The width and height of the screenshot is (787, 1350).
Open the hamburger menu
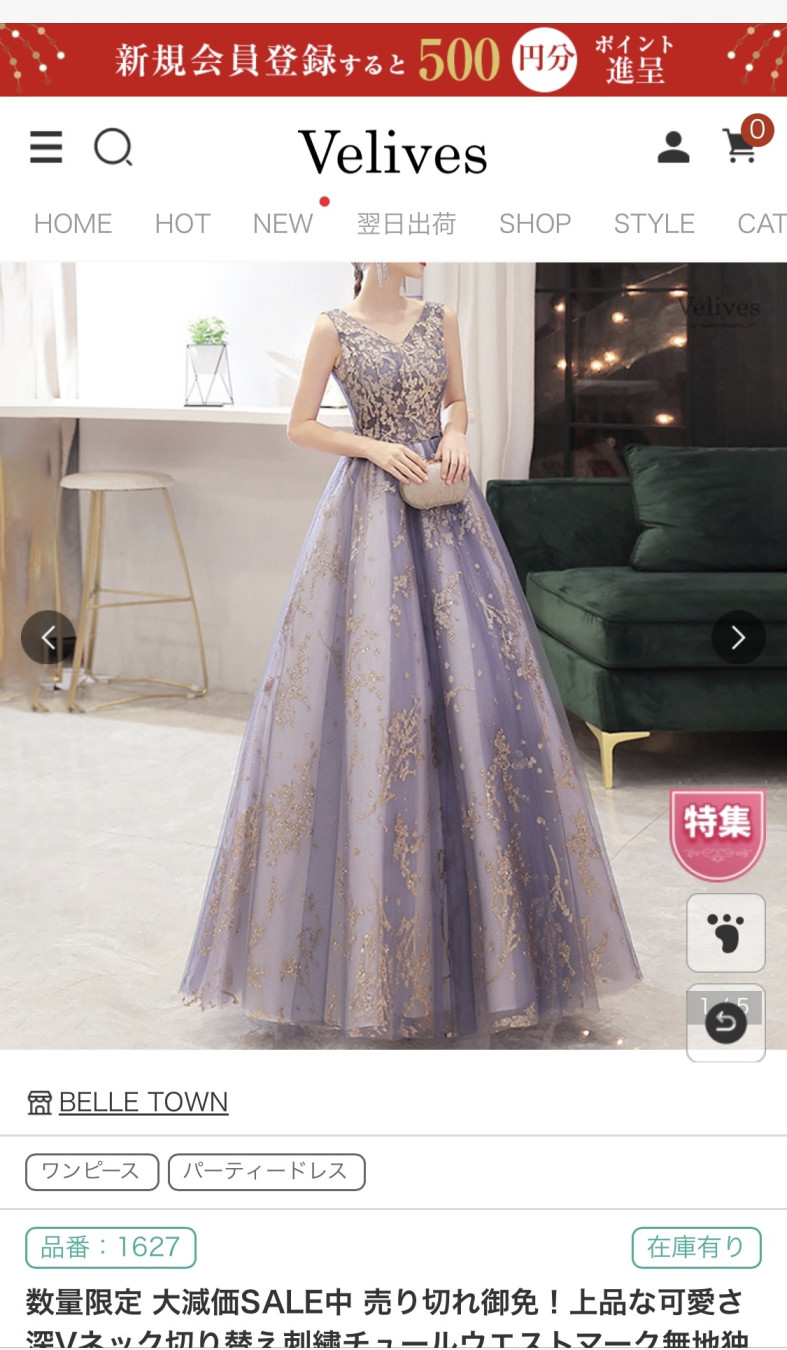click(x=46, y=148)
